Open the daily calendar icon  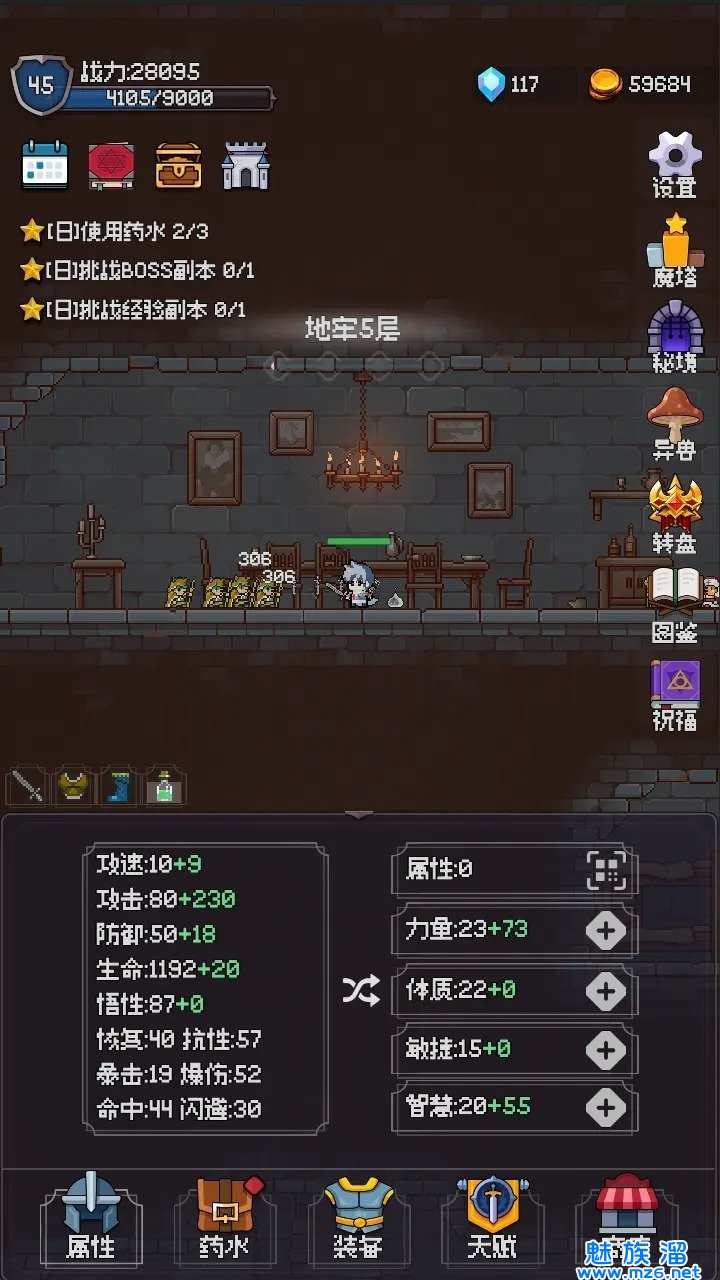coord(45,165)
